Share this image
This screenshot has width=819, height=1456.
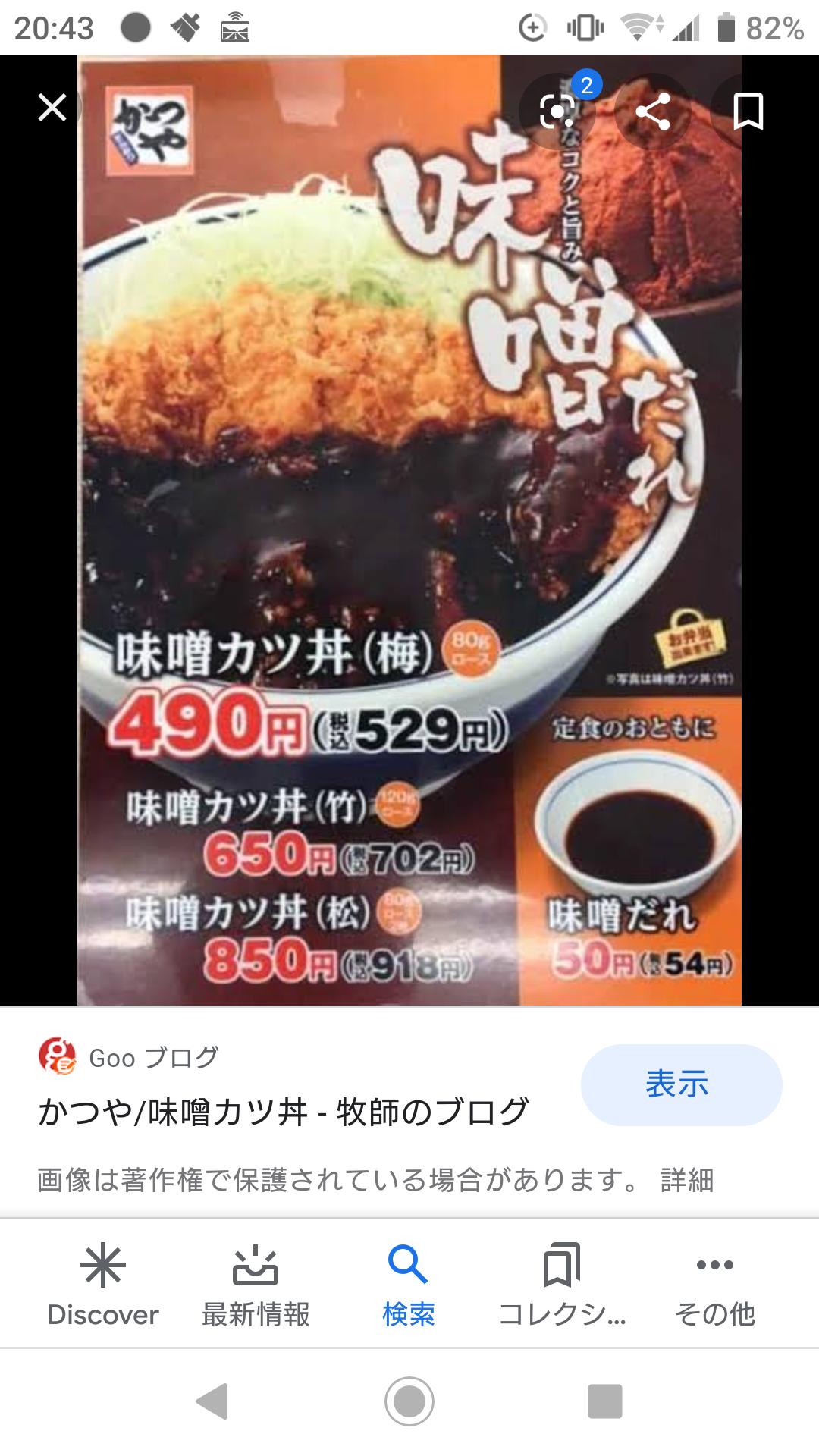pos(653,112)
